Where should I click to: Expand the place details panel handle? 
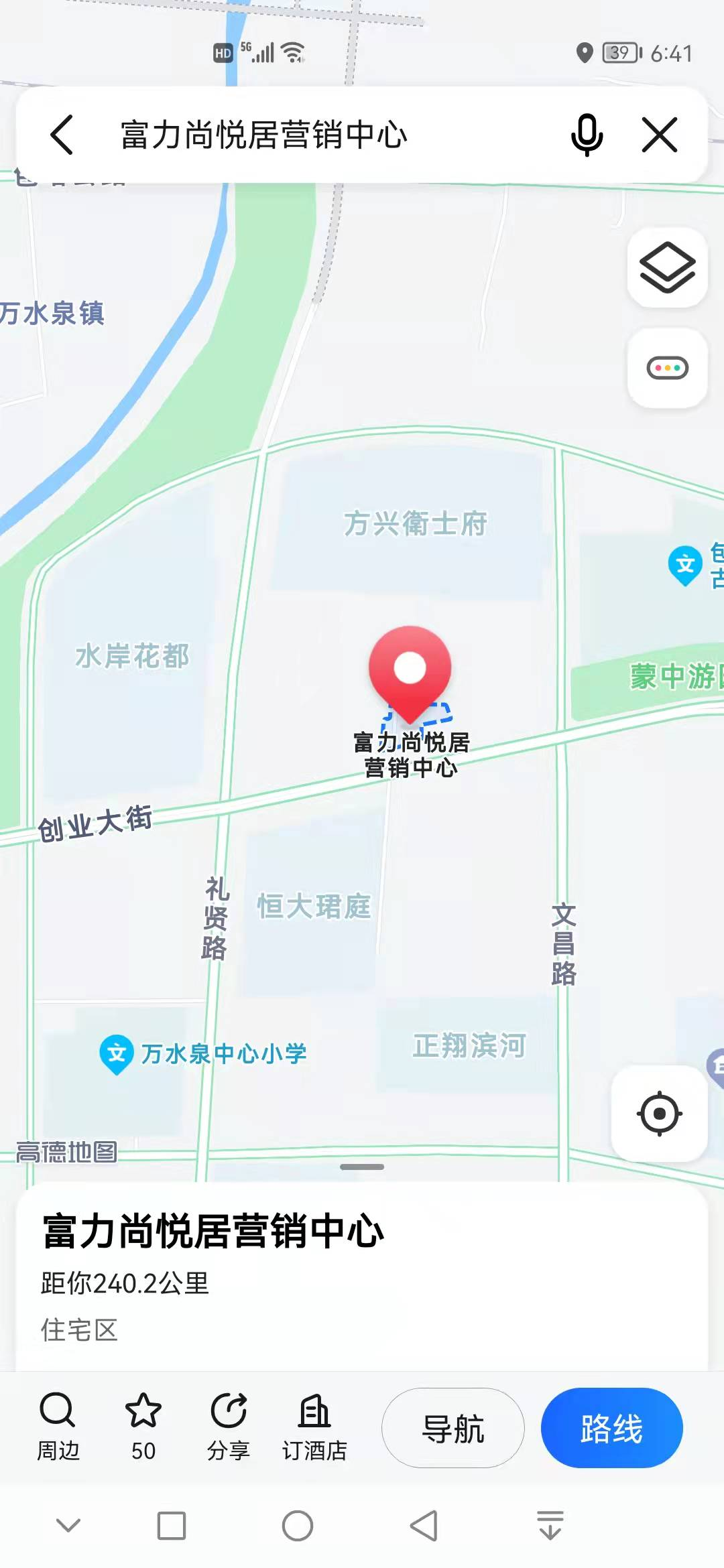(362, 1167)
